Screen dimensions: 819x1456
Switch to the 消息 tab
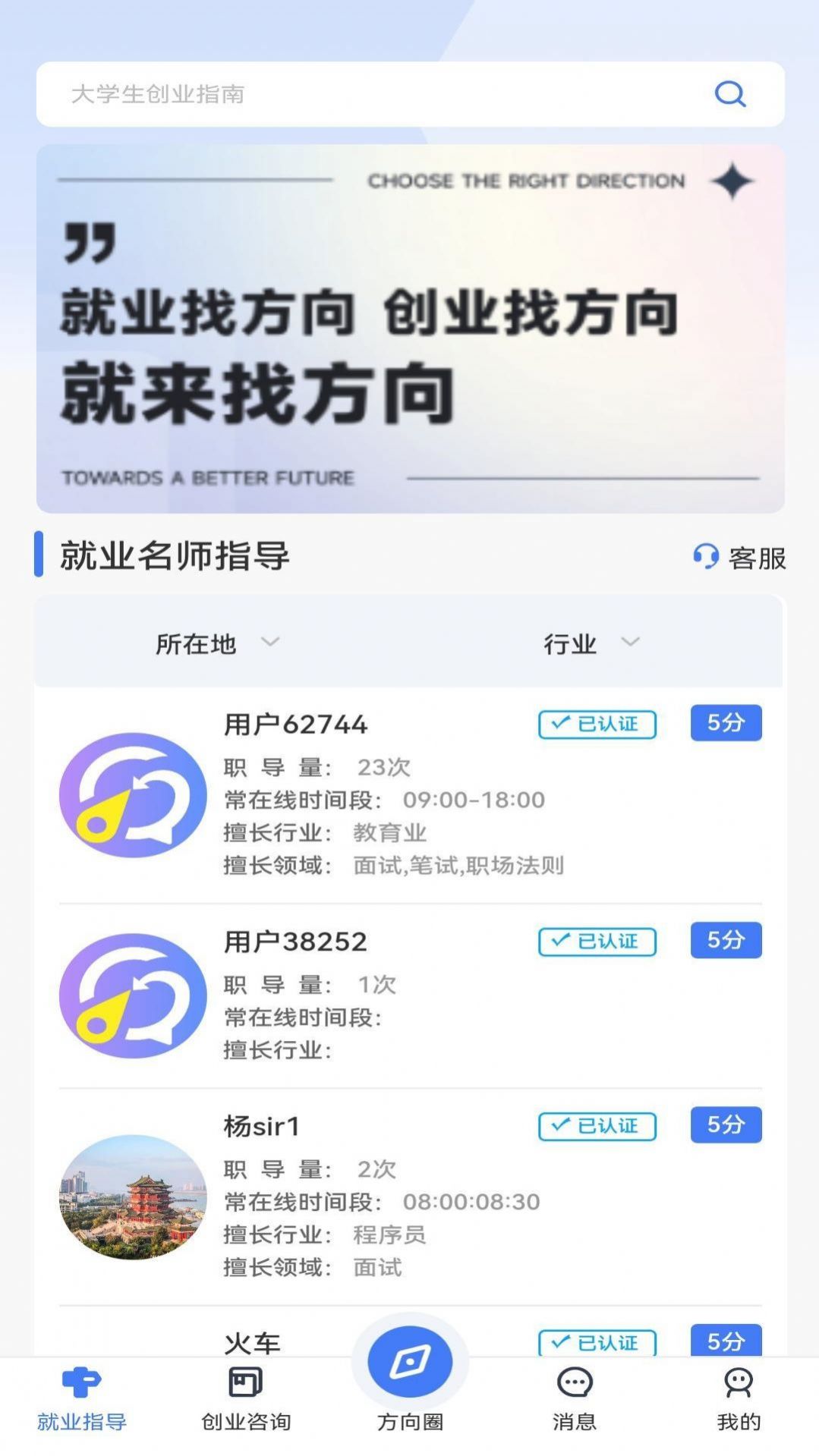tap(575, 1400)
